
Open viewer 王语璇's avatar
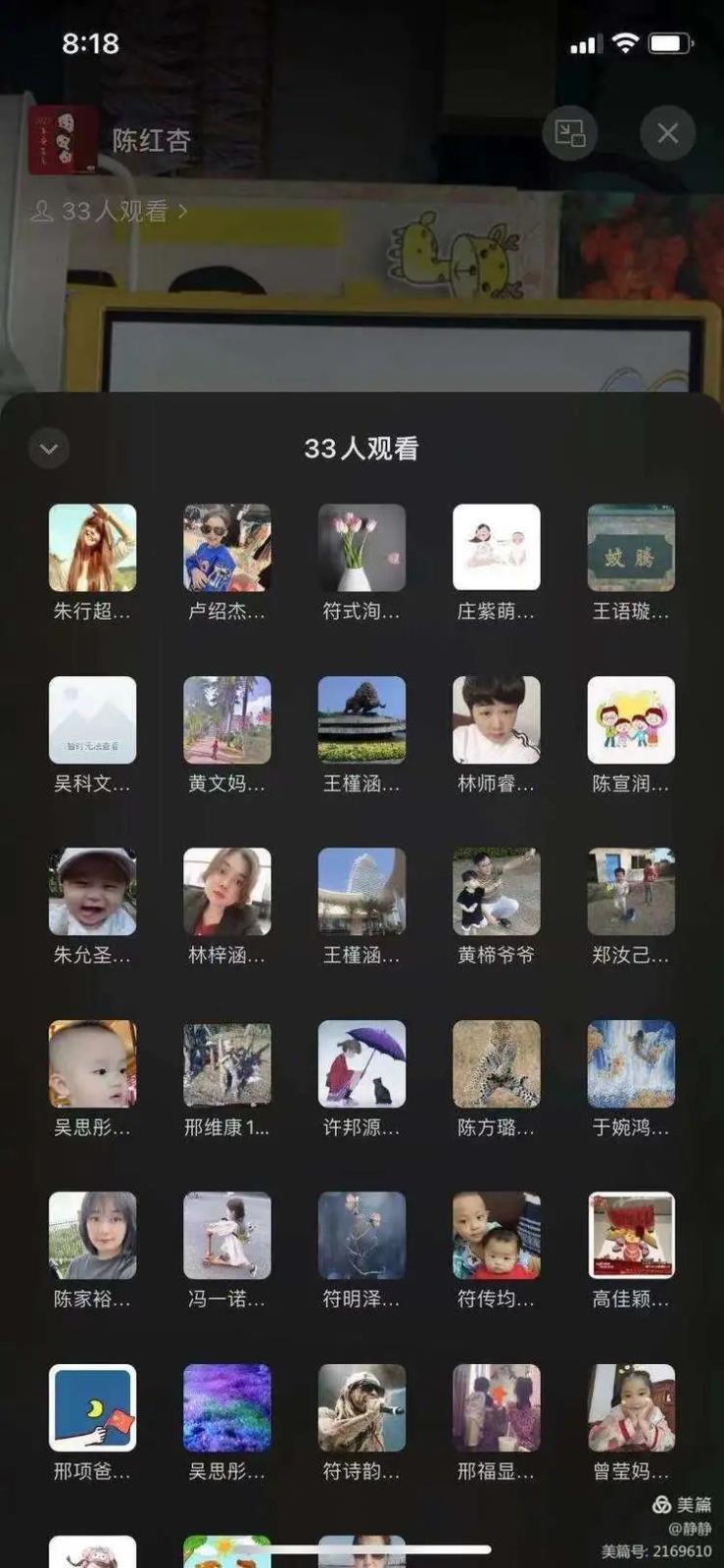coord(631,548)
